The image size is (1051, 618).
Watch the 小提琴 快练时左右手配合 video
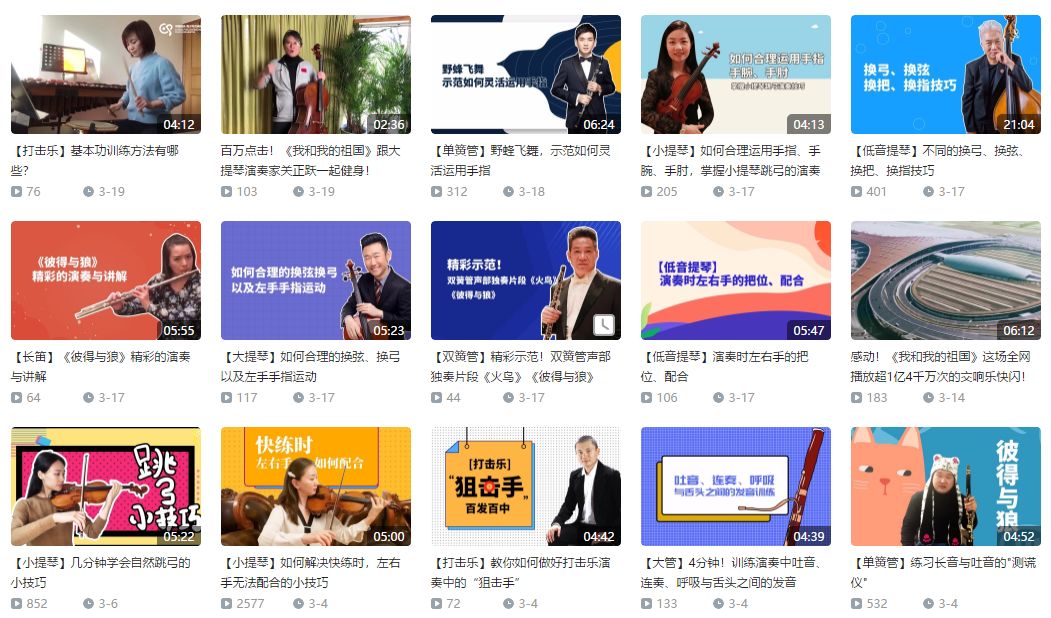tap(315, 487)
